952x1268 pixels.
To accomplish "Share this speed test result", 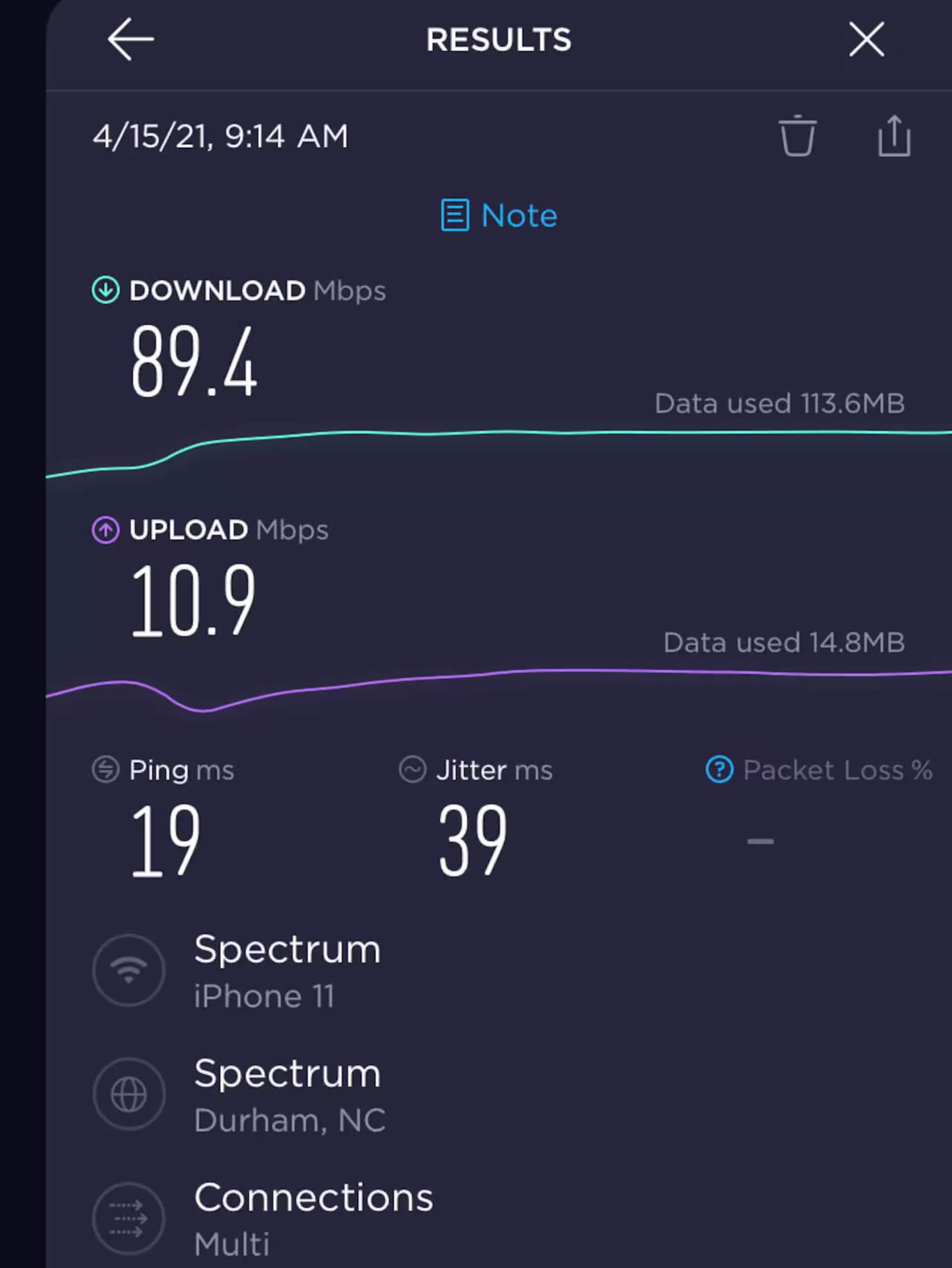I will (894, 136).
